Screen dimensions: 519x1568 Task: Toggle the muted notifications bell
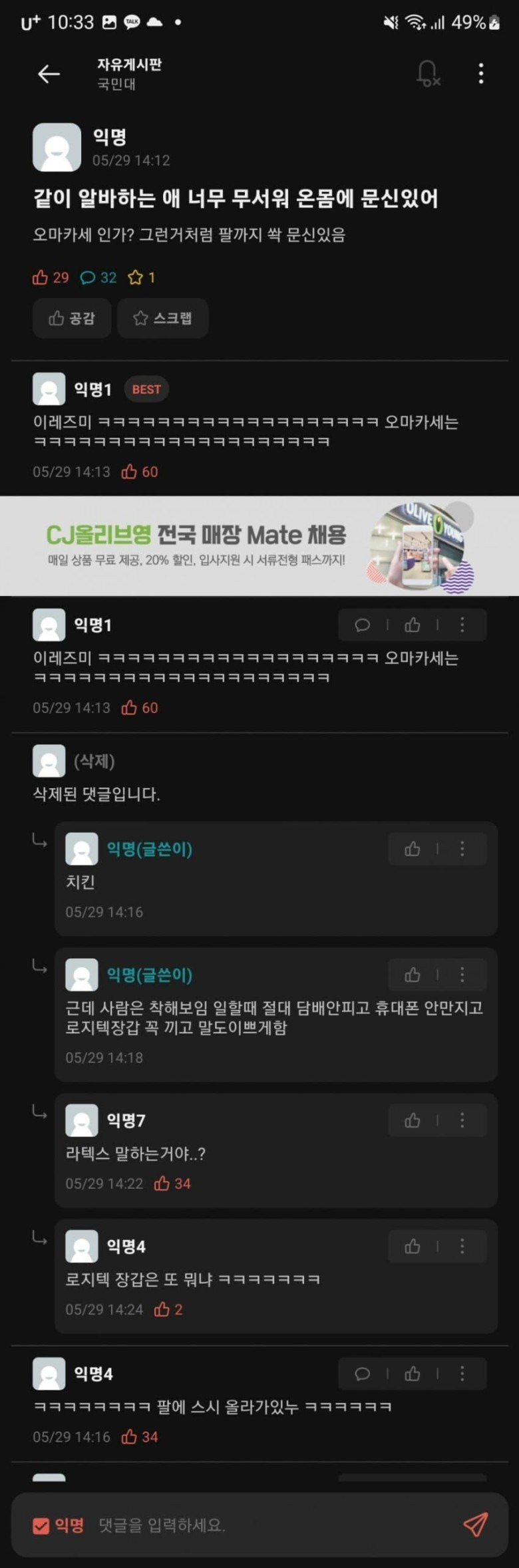[427, 74]
